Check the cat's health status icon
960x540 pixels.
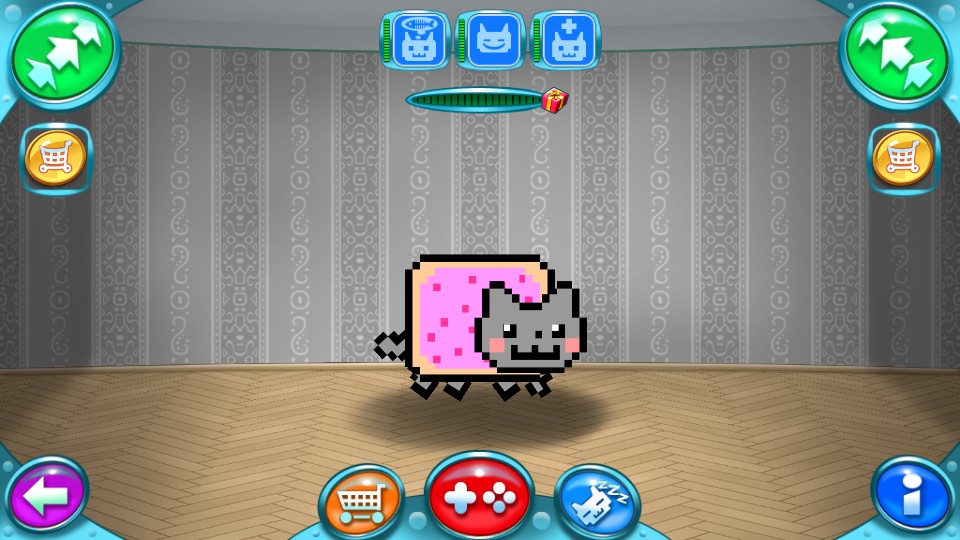(x=566, y=41)
